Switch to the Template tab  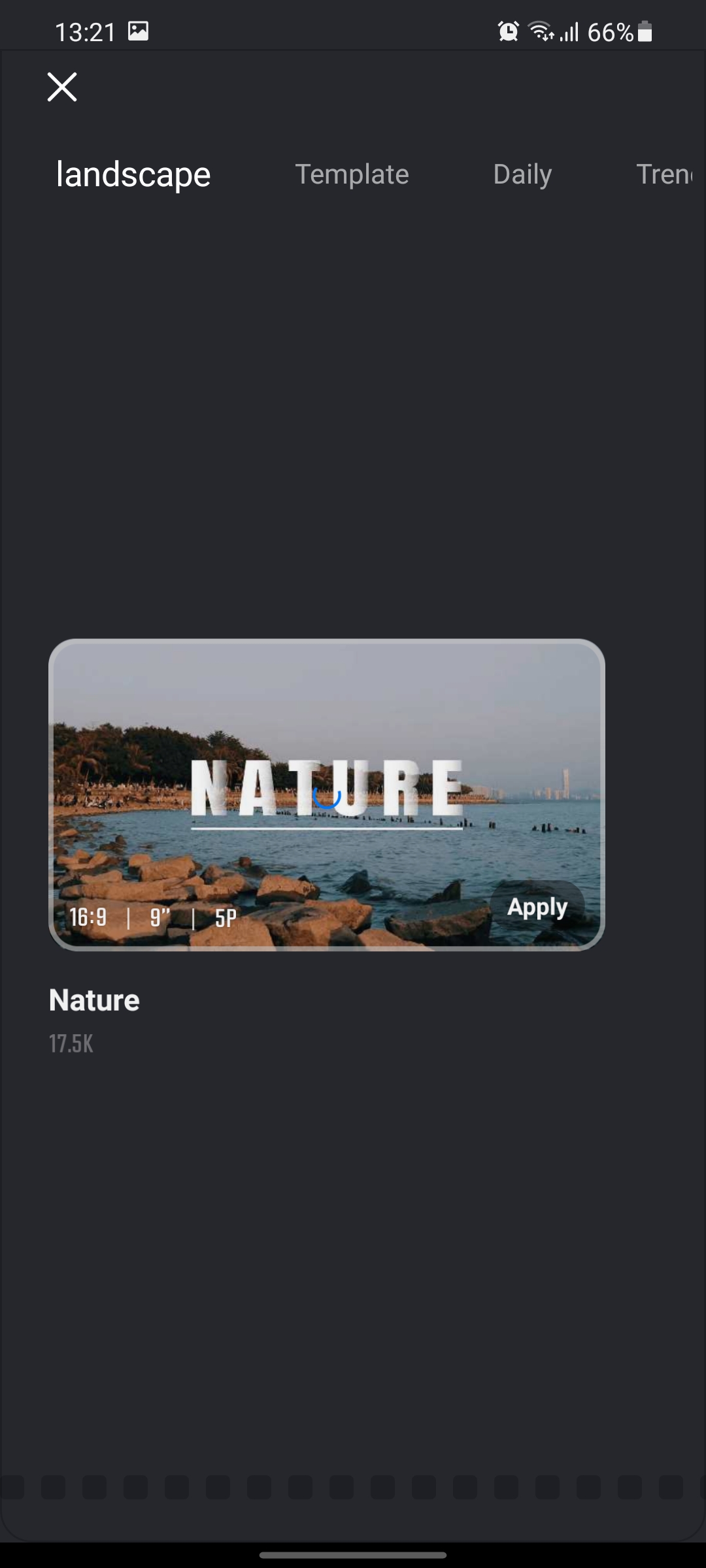coord(352,174)
